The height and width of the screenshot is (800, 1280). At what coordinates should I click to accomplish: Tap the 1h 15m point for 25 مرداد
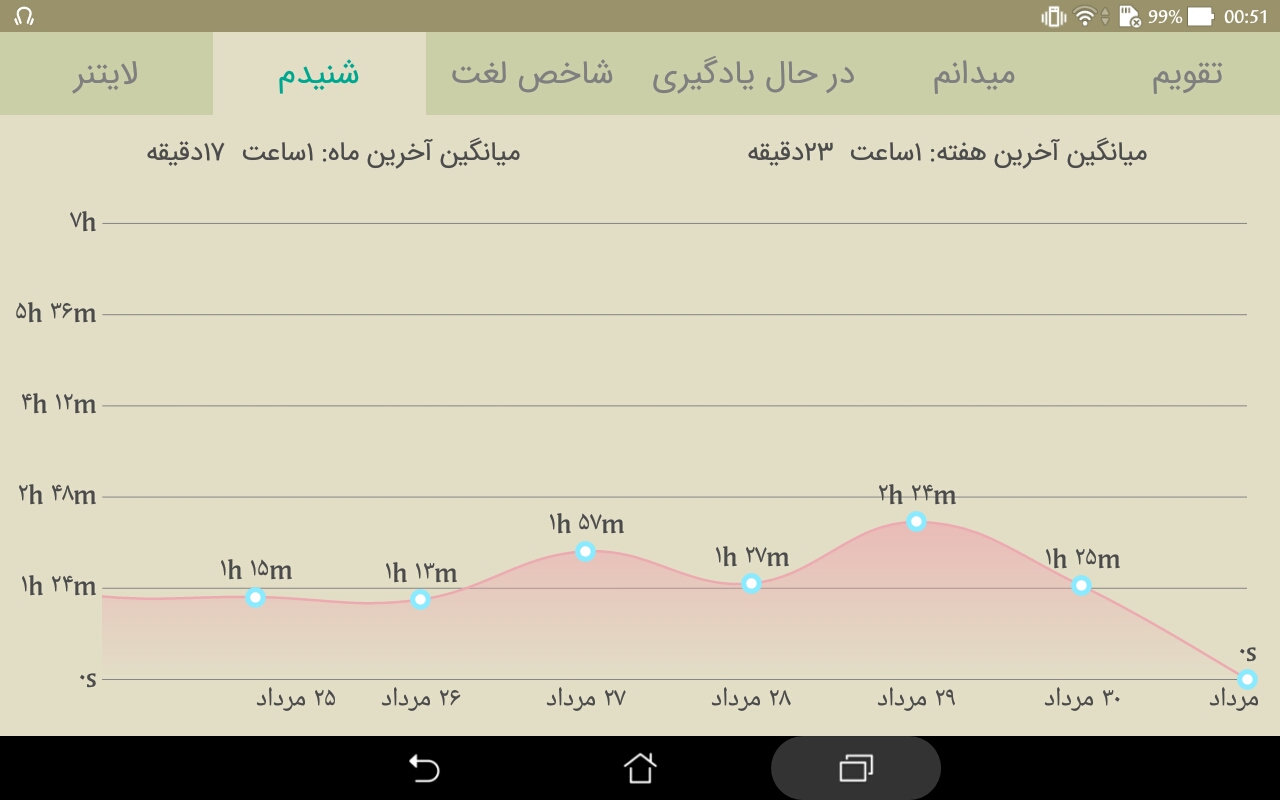coord(256,597)
